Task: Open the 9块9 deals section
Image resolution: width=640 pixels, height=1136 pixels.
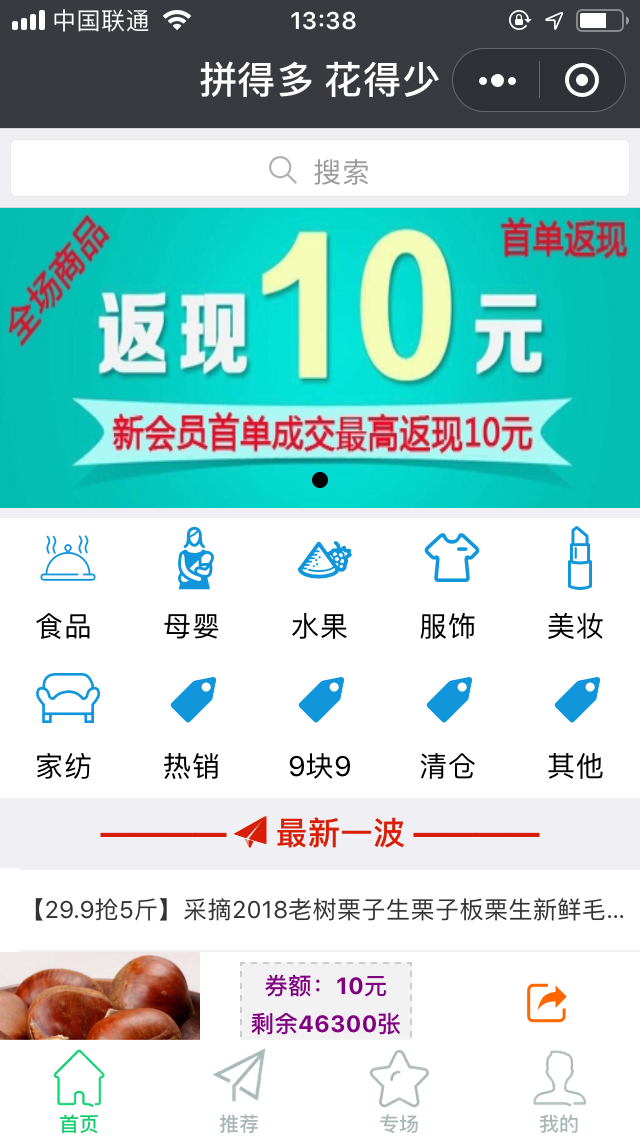Action: click(320, 726)
